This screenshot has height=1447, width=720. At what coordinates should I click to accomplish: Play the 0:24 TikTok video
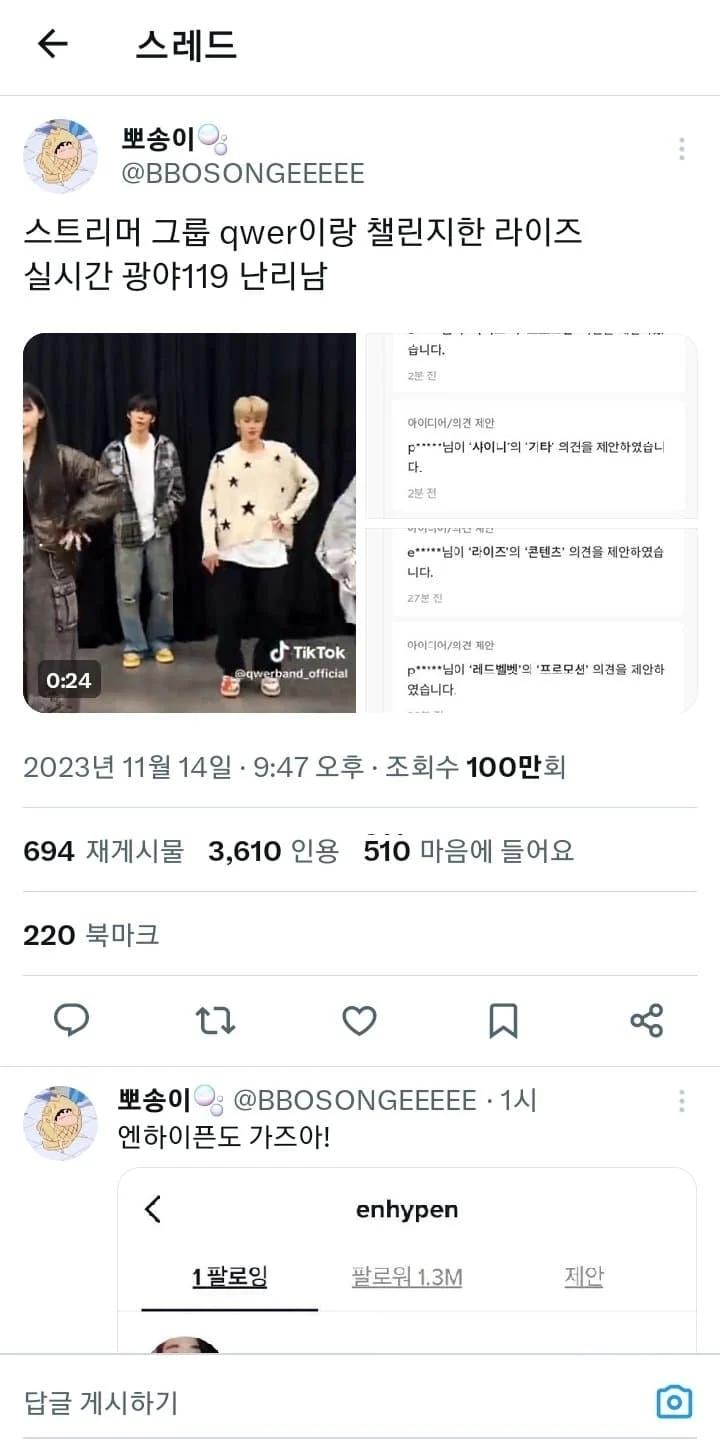point(190,522)
